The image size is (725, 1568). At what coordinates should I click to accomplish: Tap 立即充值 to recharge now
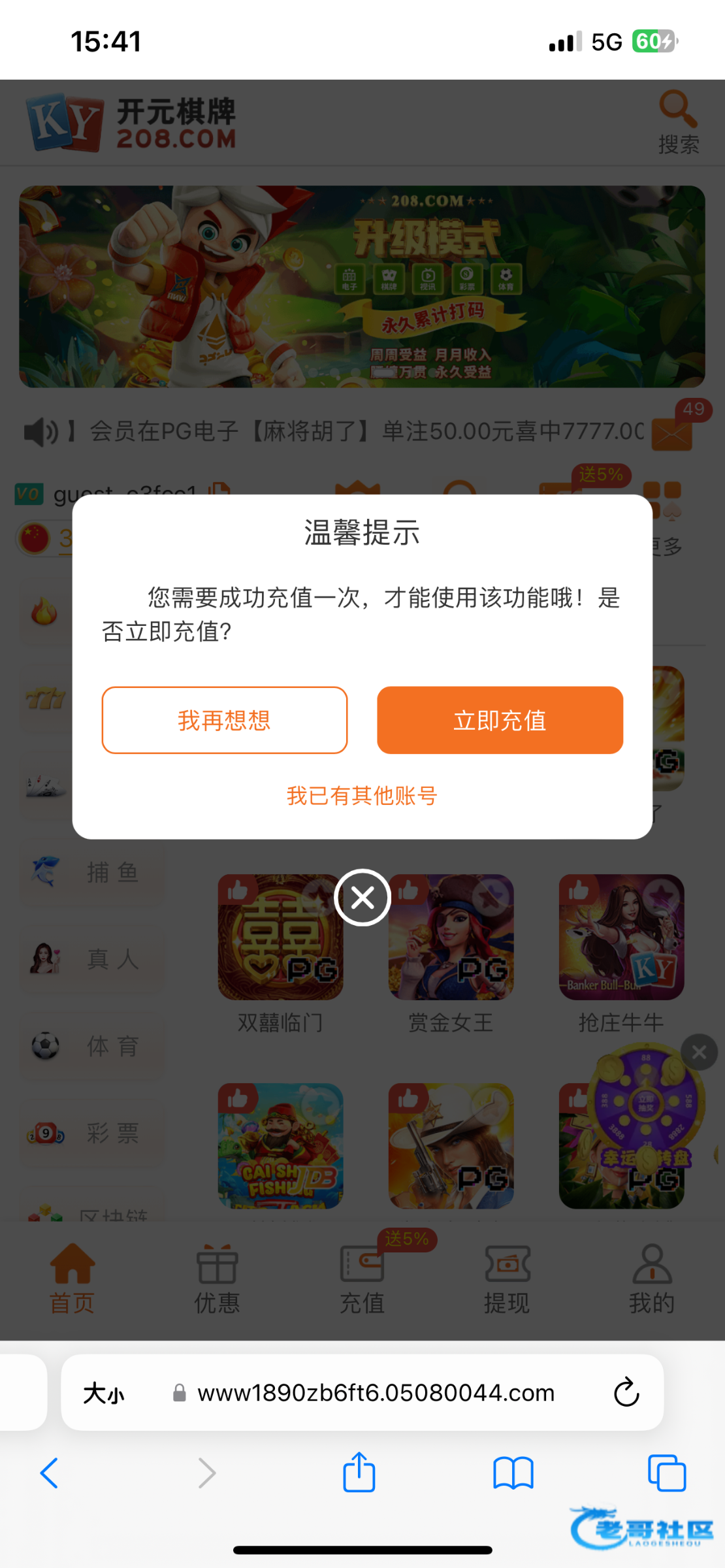(500, 720)
